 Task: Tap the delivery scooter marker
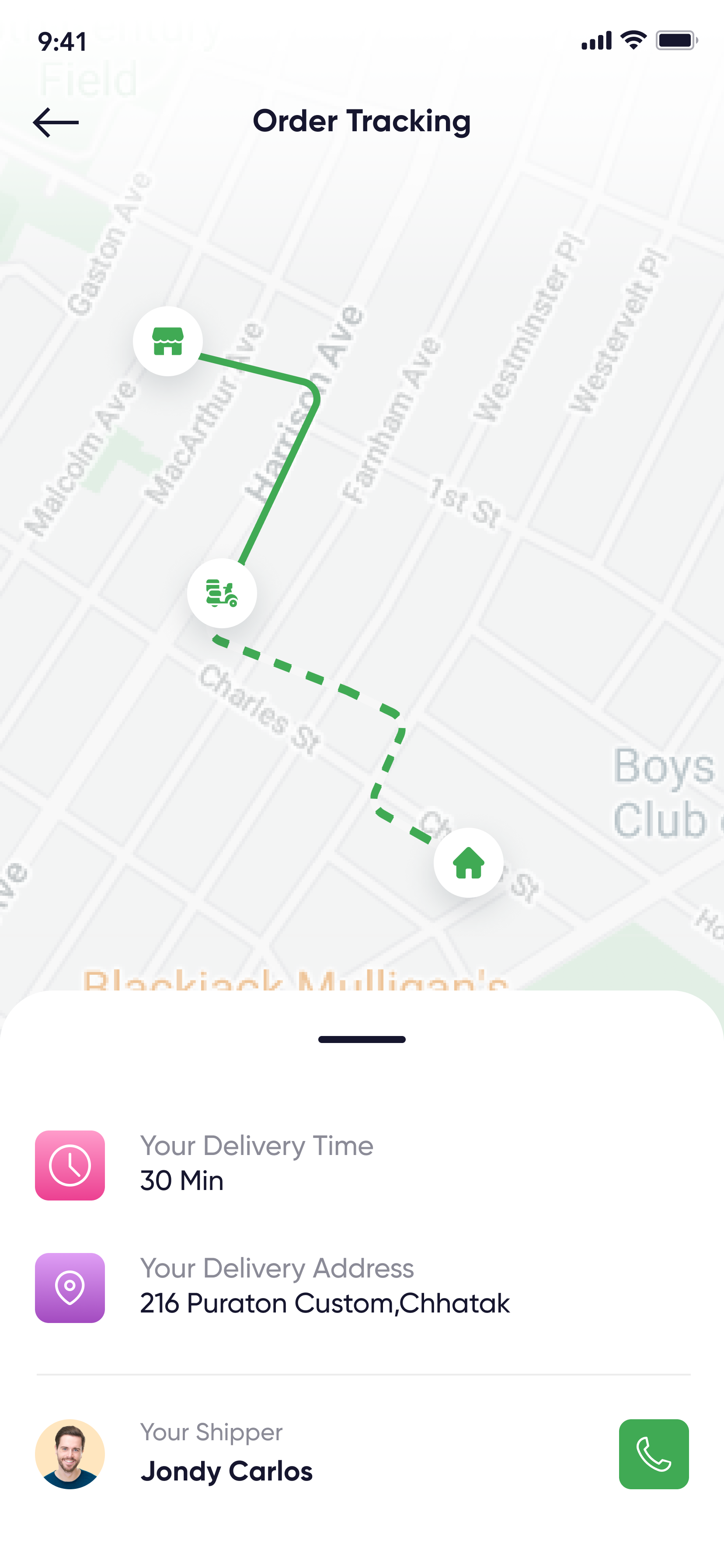222,593
